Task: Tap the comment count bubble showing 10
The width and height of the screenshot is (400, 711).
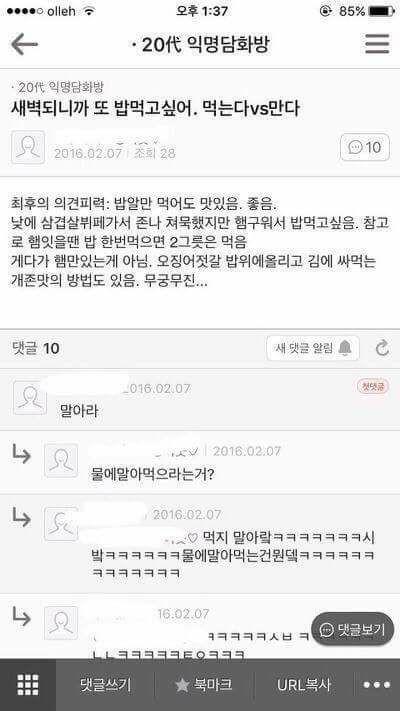Action: pos(365,147)
